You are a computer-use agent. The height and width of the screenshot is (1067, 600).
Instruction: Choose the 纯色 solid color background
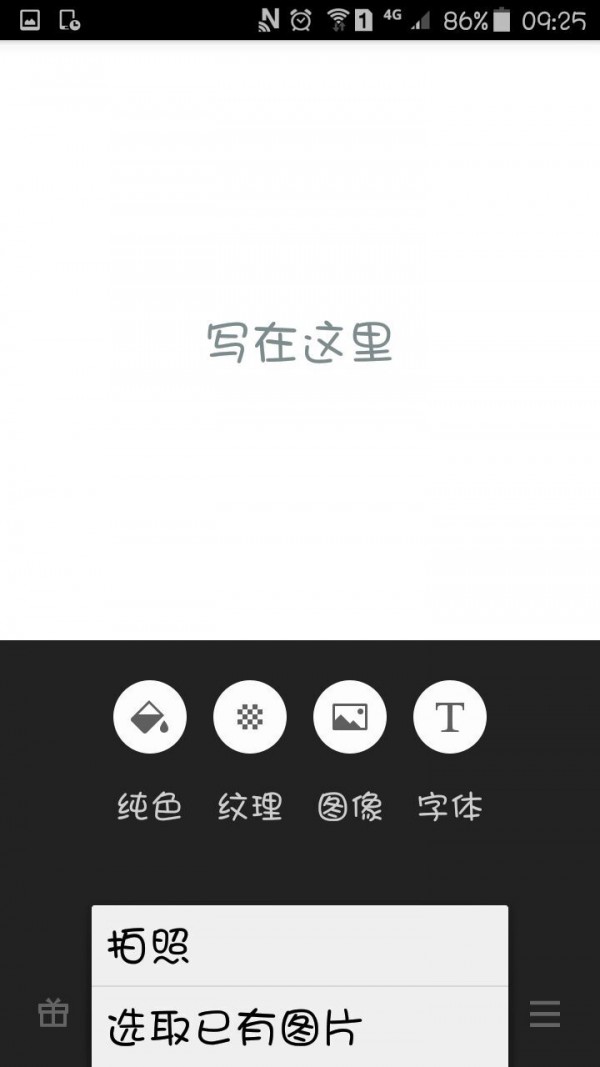[x=150, y=716]
